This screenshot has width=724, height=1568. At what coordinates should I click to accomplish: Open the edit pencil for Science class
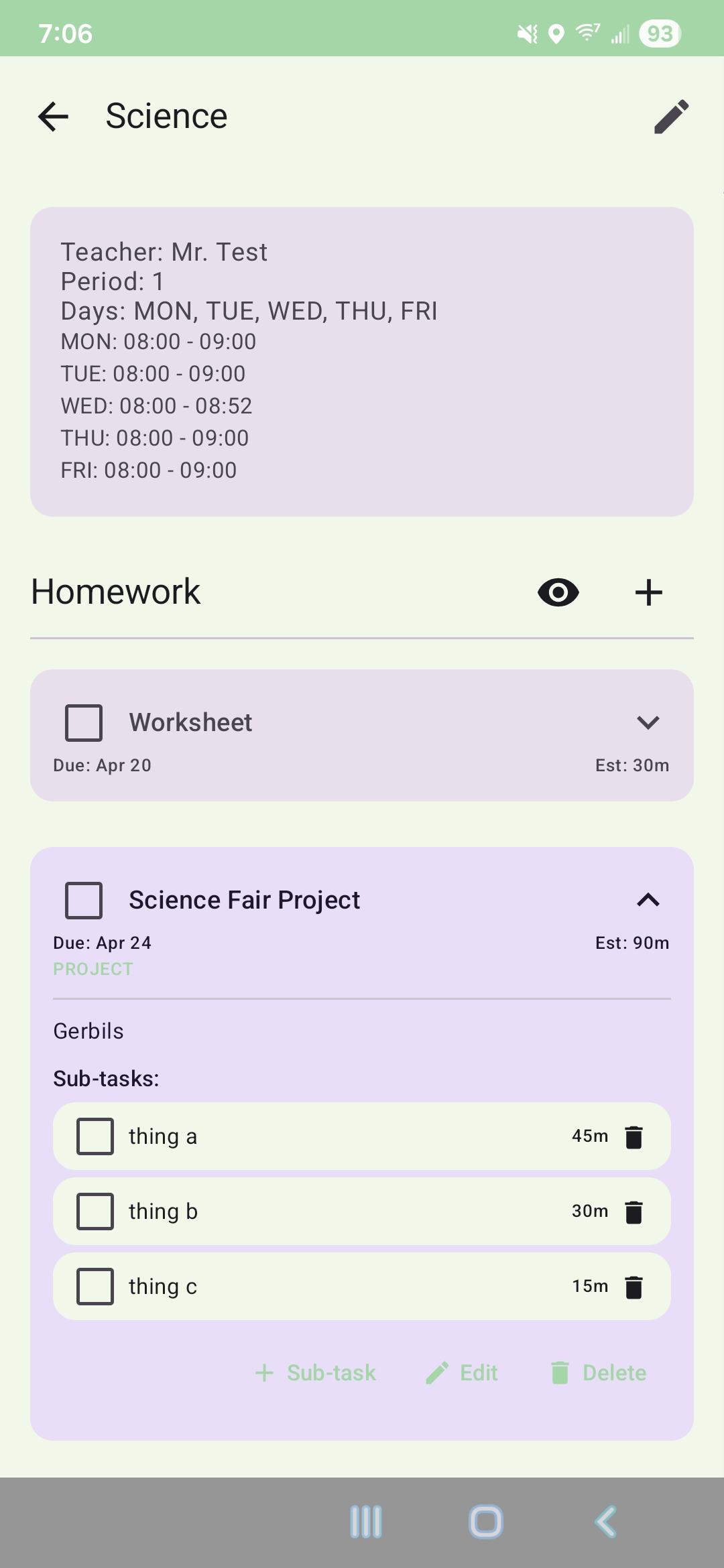click(672, 117)
